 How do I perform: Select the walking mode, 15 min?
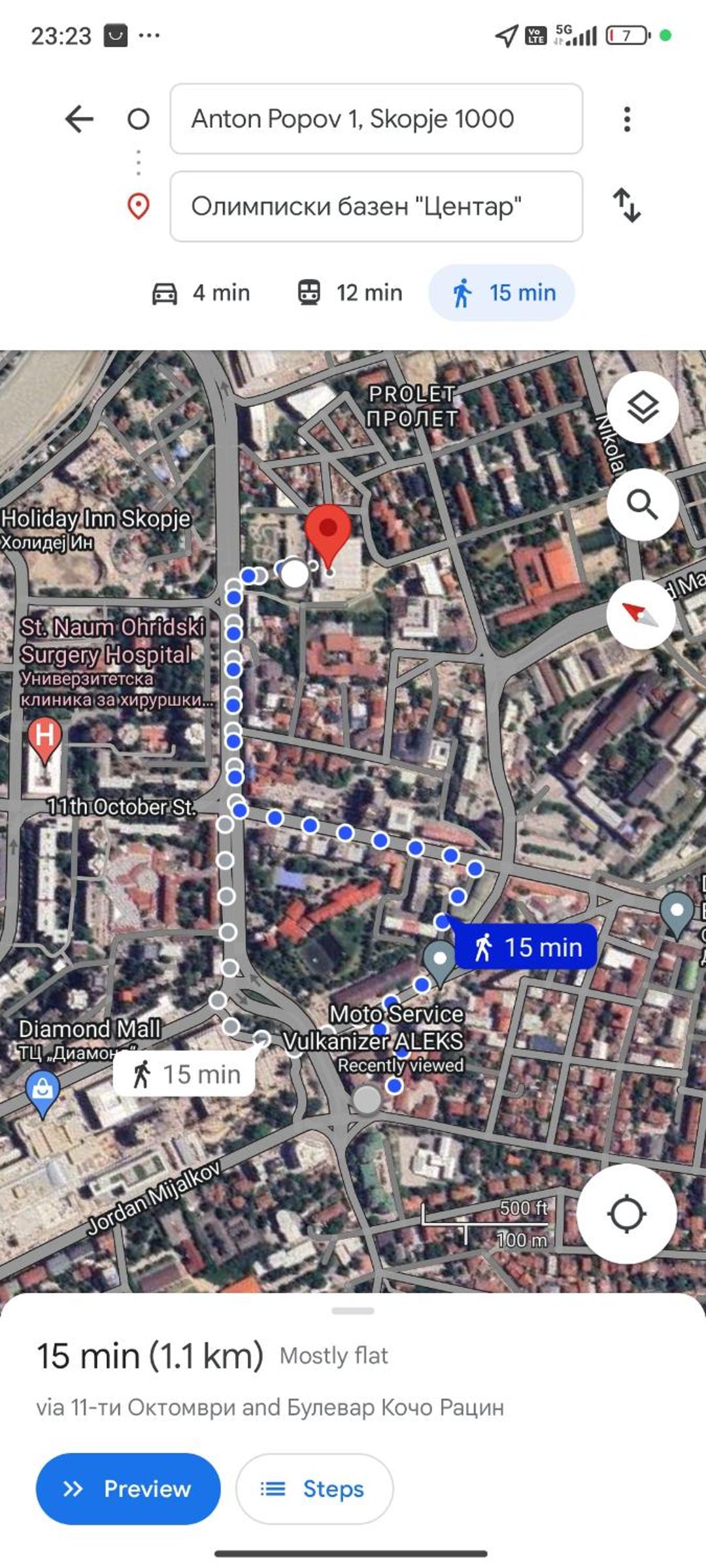click(x=501, y=293)
